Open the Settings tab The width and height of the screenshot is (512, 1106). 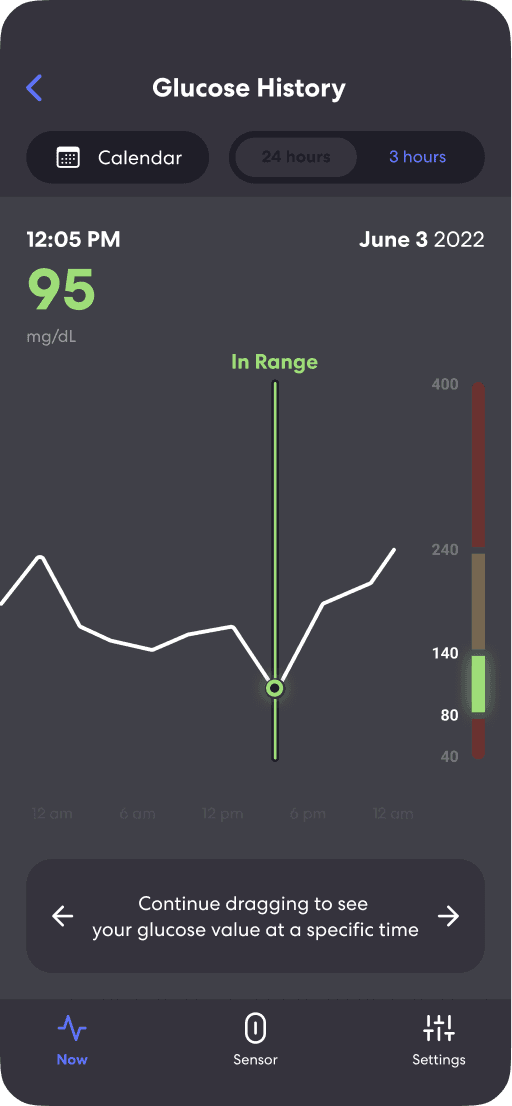point(439,1040)
